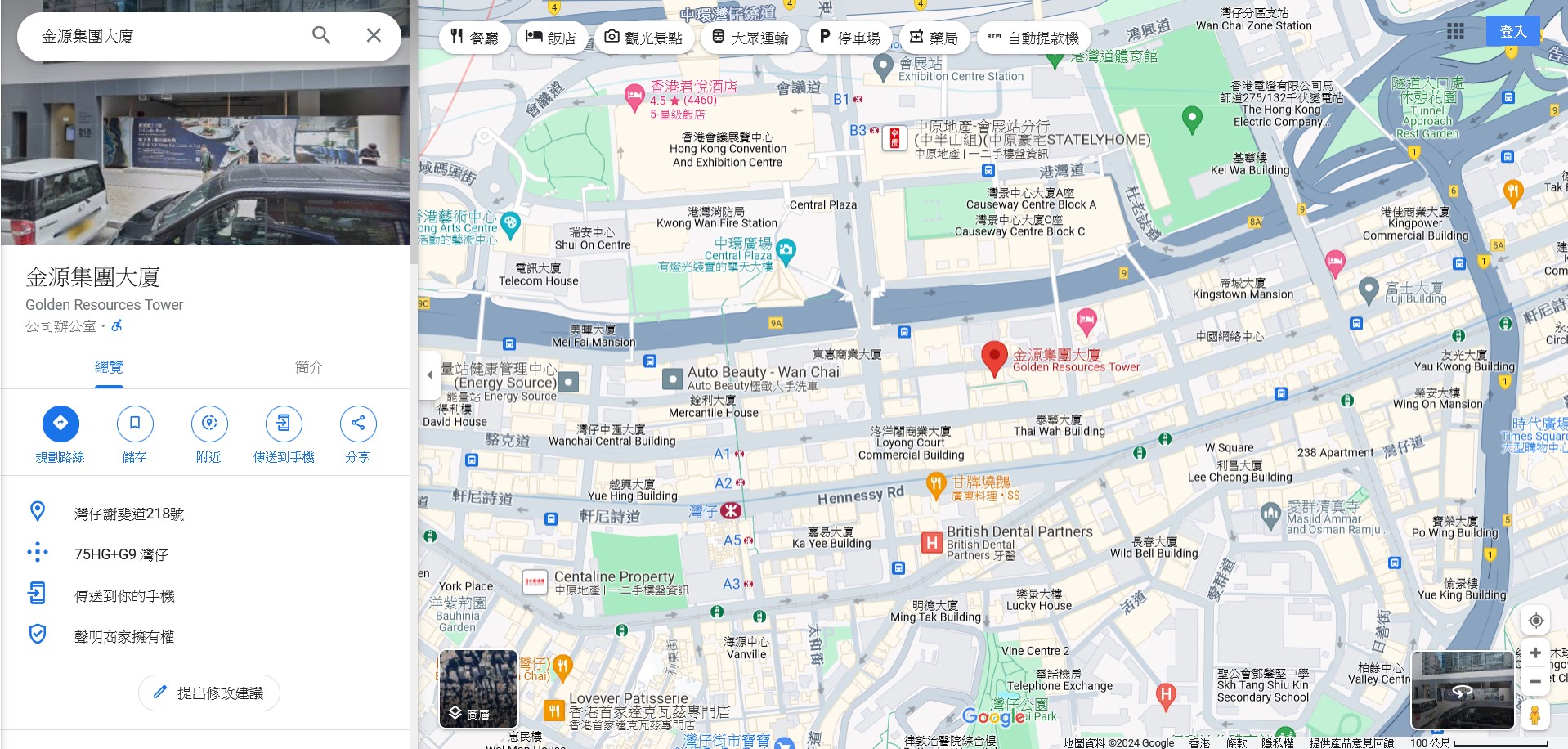Select the 飯店 filter chip

click(551, 38)
